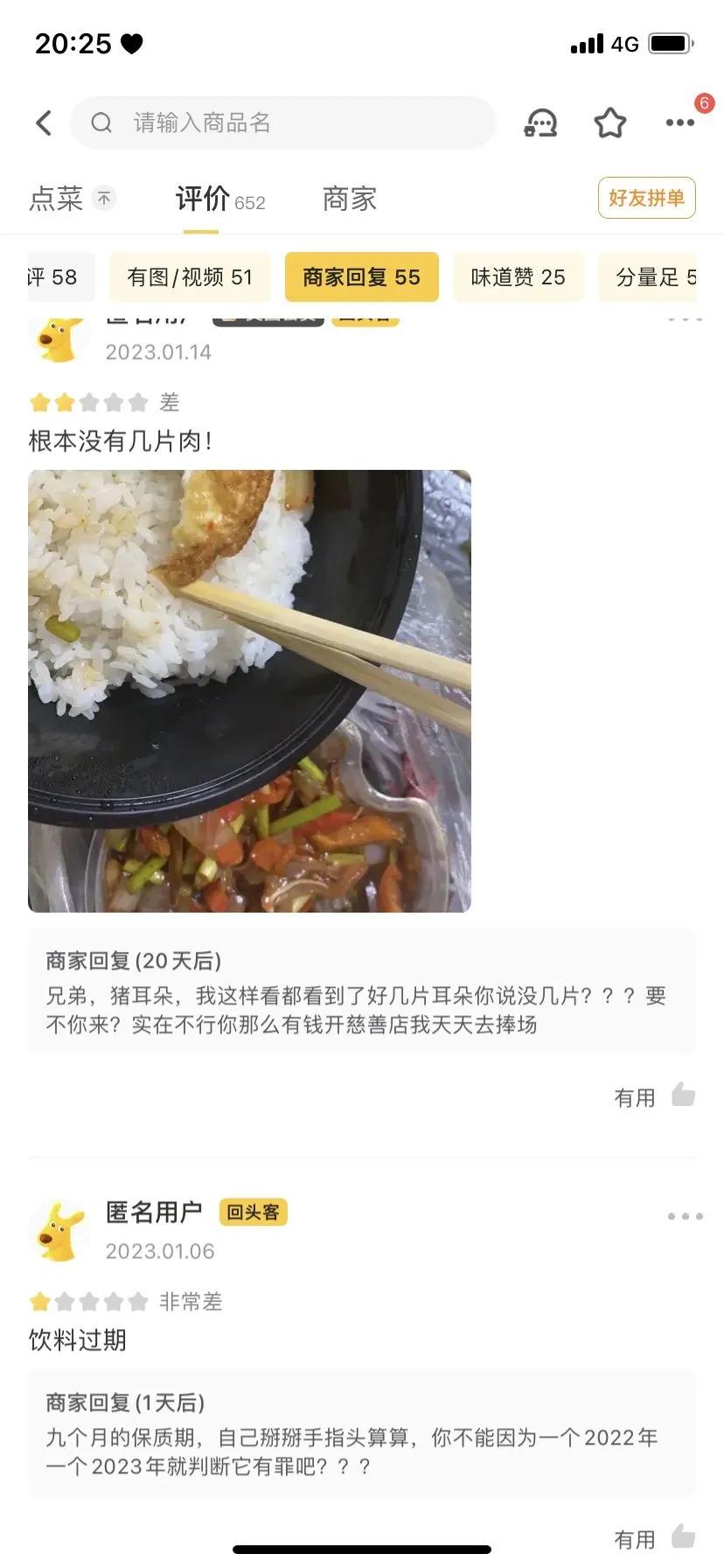Tap the thumbs-up icon on the pork ear review
724x1568 pixels.
pos(683,1094)
